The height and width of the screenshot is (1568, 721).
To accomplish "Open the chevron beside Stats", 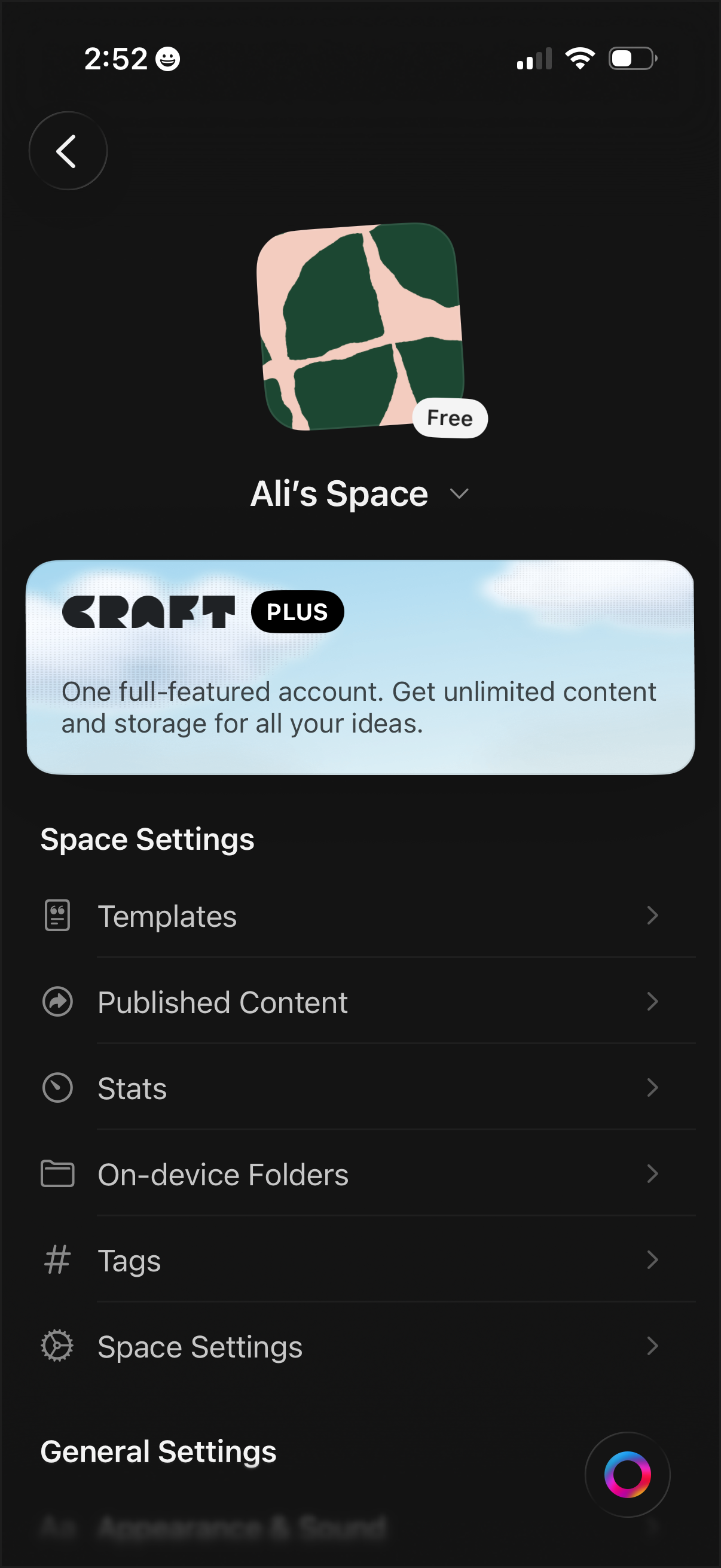I will point(653,1088).
